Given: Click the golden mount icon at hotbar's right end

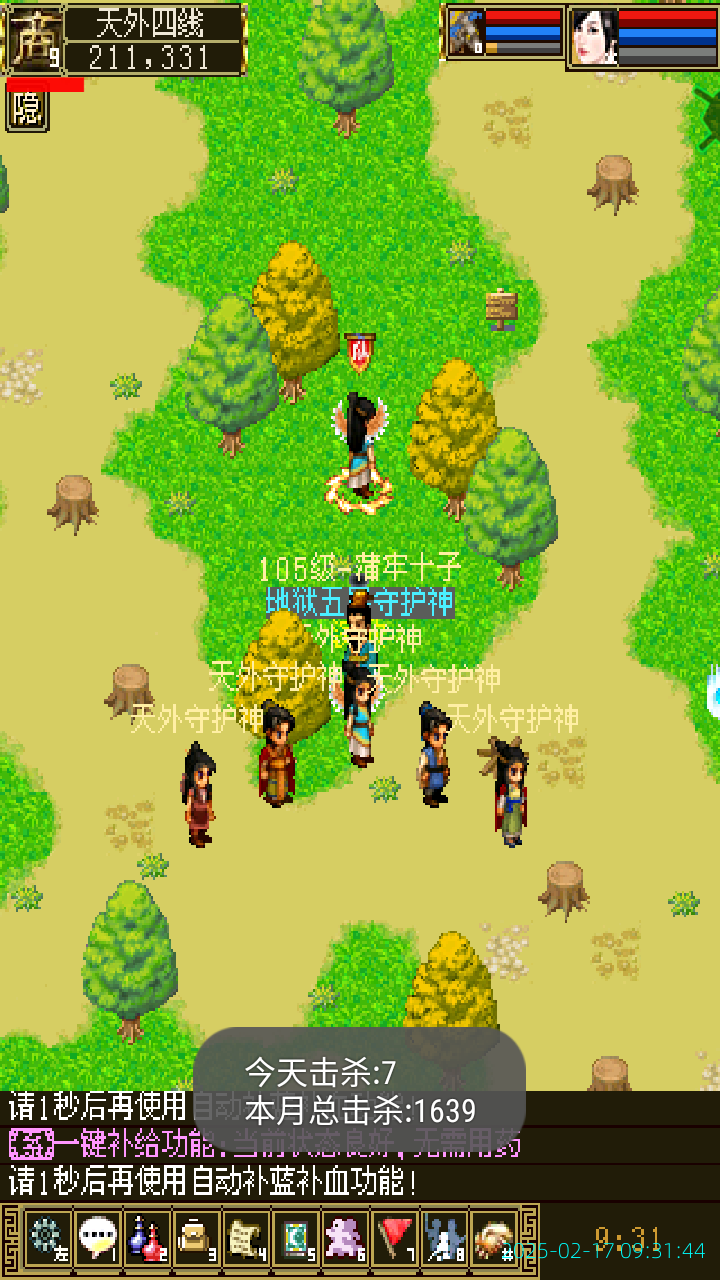Looking at the screenshot, I should [495, 1240].
